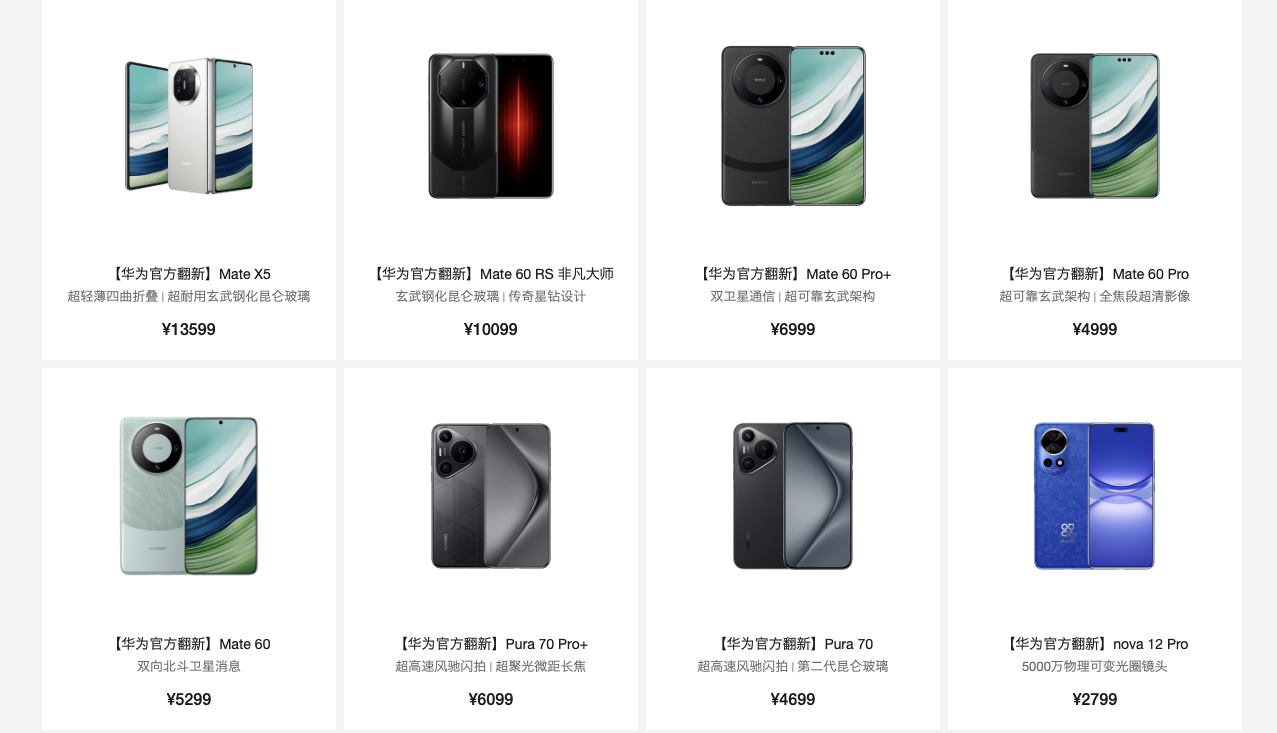
Task: View the Mate 60 RS 非凡大师 card
Action: coord(491,180)
